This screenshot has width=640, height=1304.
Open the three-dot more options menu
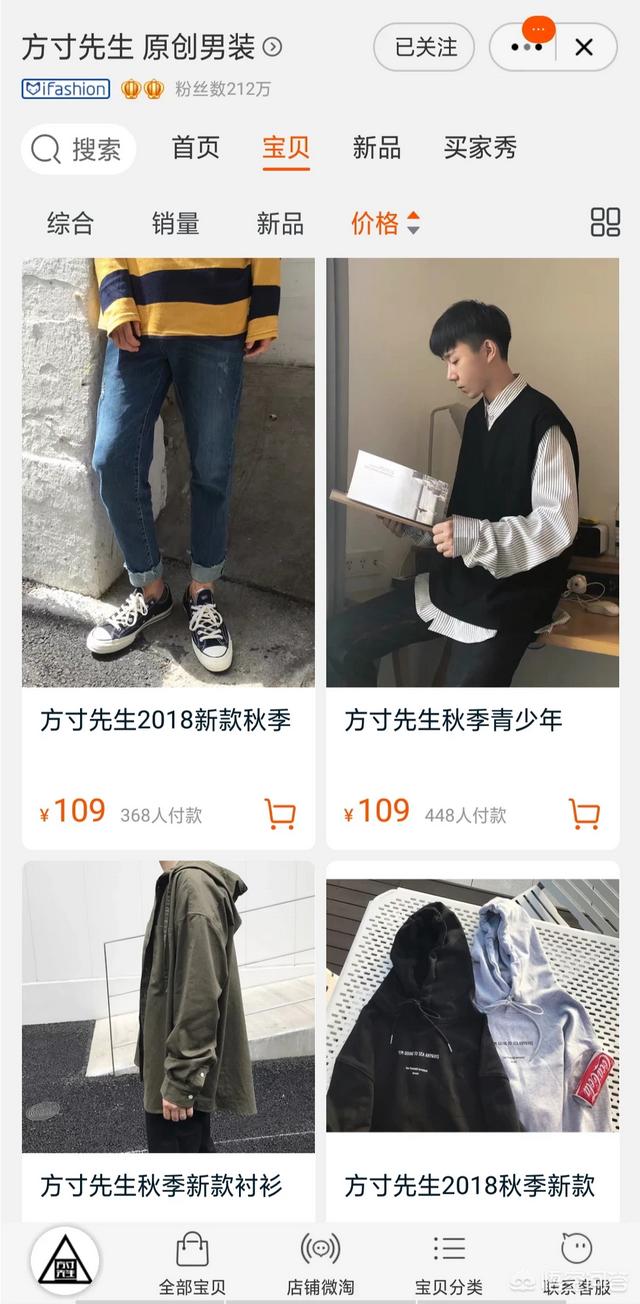[526, 47]
